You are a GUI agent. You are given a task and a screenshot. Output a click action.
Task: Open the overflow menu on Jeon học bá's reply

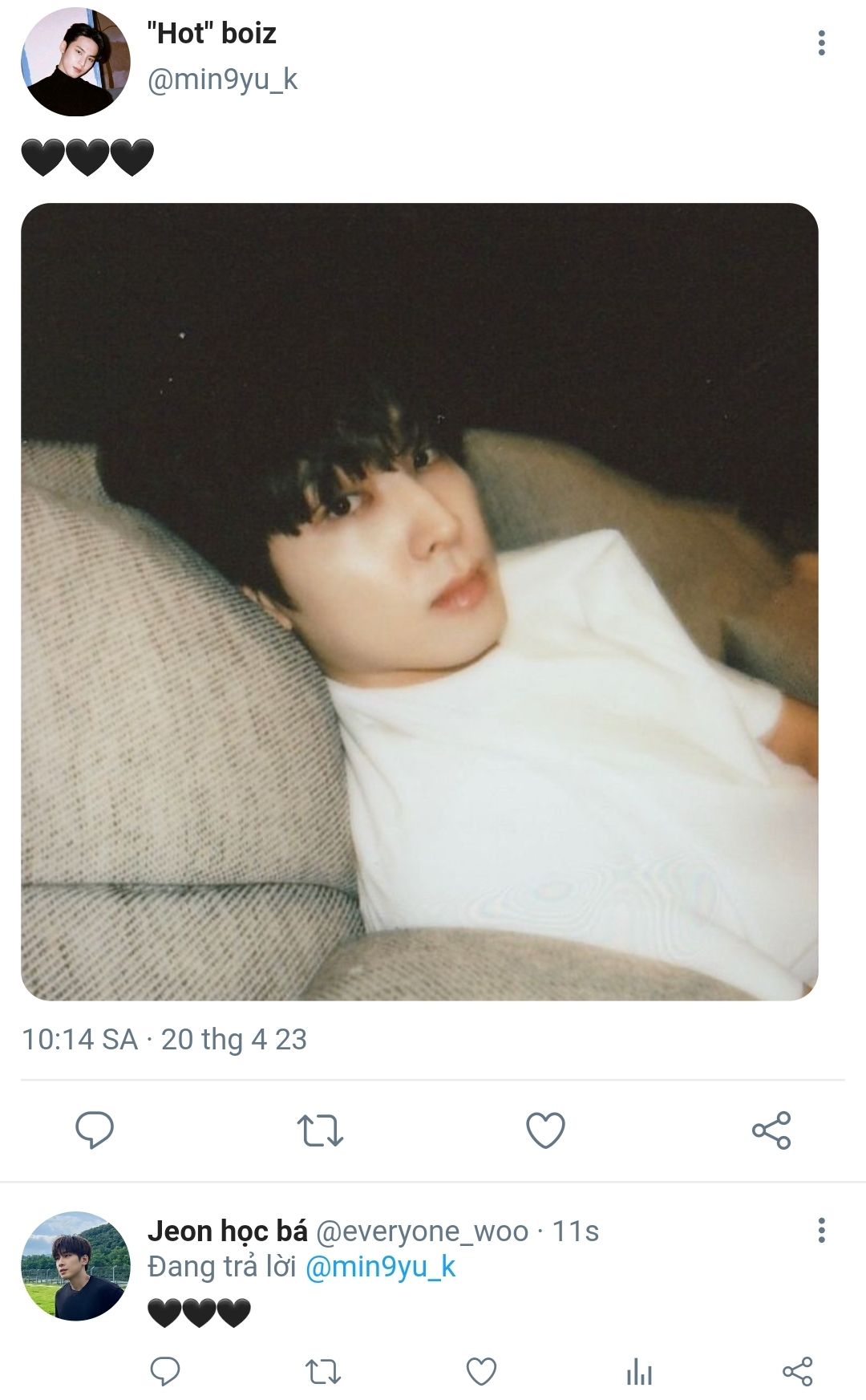821,1230
